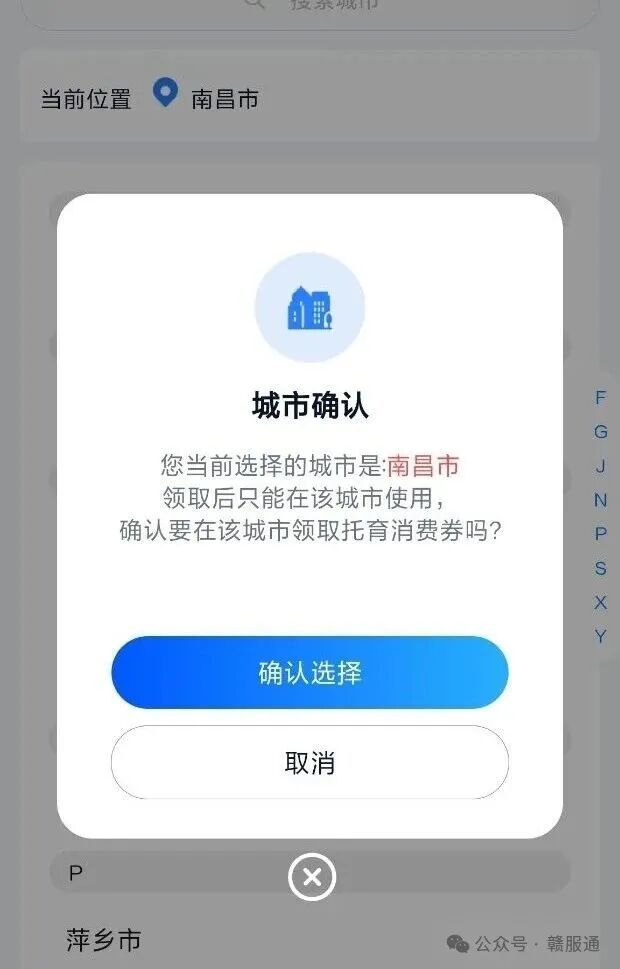Choose current location 南昌市
Screen dimensions: 620x969
pyautogui.click(x=224, y=99)
